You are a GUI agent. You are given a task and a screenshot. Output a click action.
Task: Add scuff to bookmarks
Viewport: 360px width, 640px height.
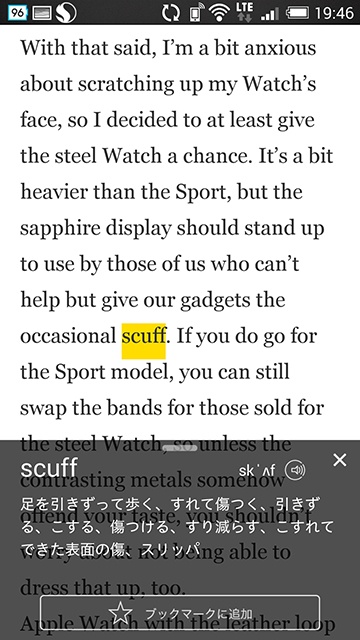[180, 613]
